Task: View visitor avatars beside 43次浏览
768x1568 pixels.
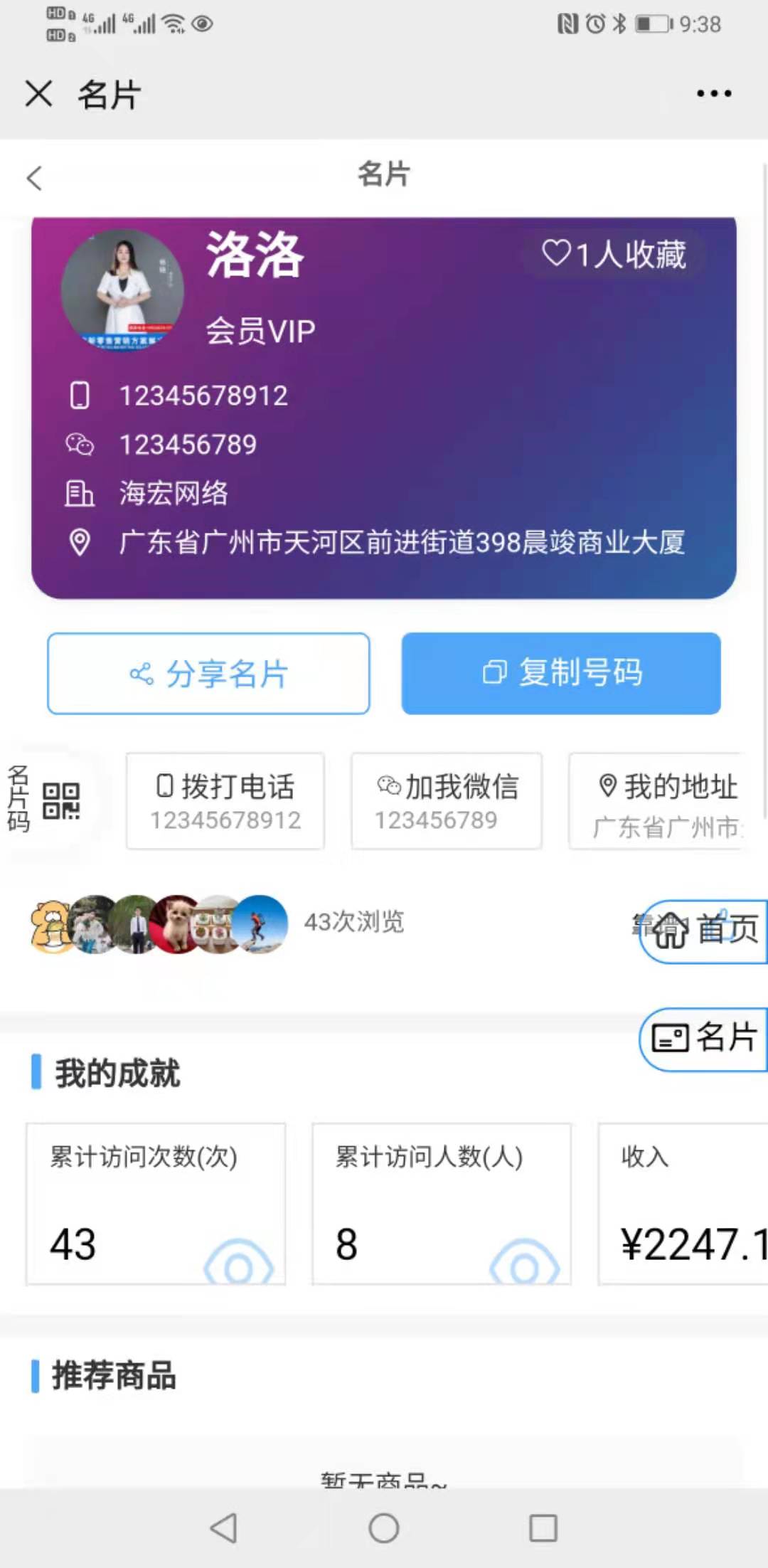Action: (159, 923)
